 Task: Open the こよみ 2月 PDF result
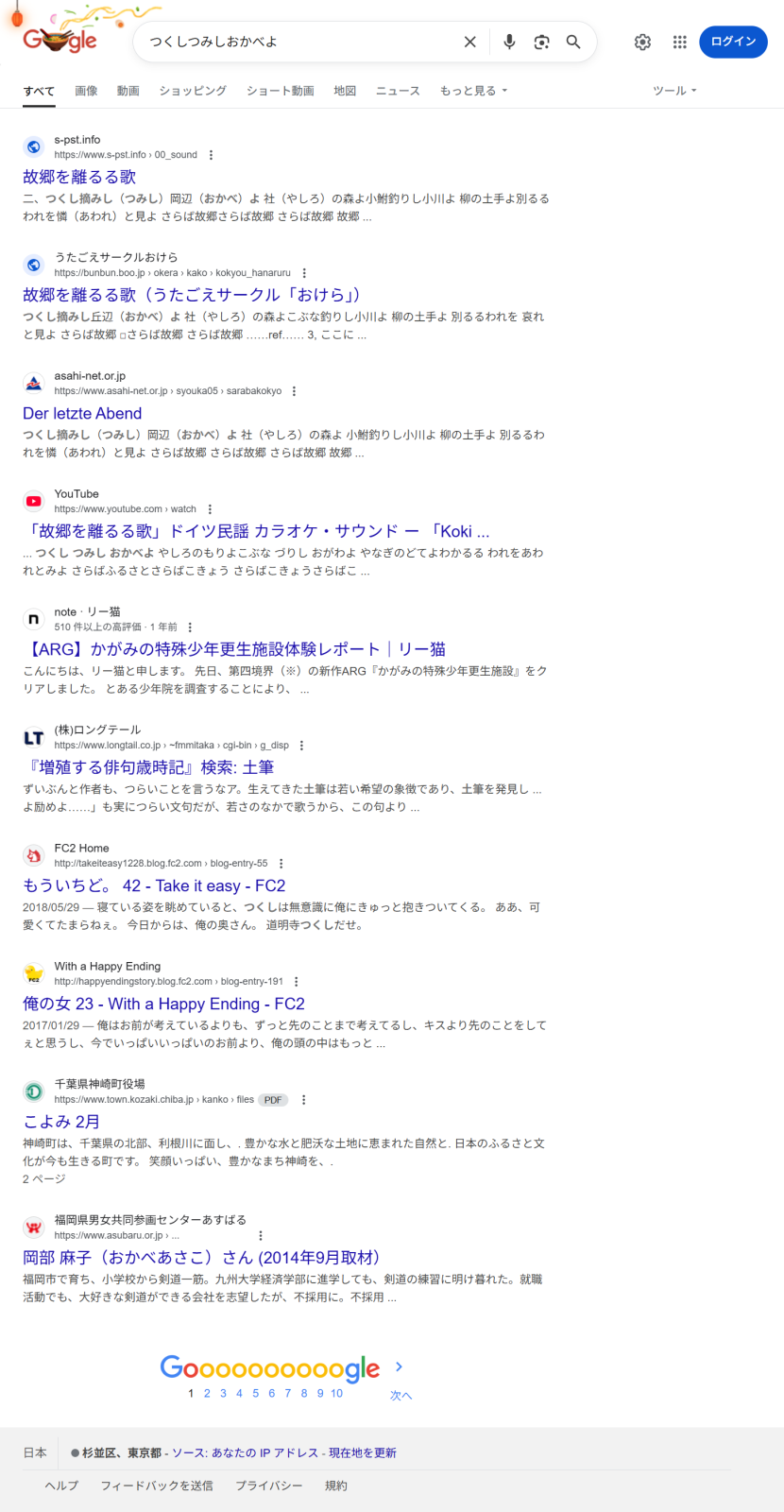tap(61, 1122)
